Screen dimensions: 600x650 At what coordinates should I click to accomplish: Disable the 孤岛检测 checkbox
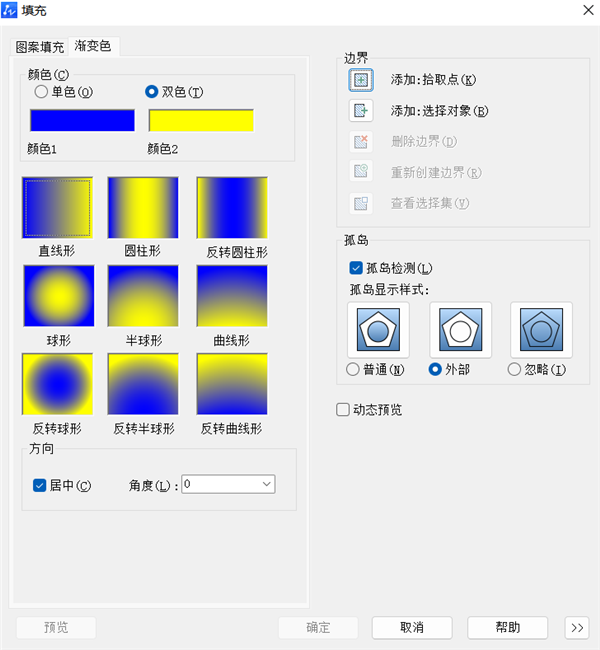[356, 268]
